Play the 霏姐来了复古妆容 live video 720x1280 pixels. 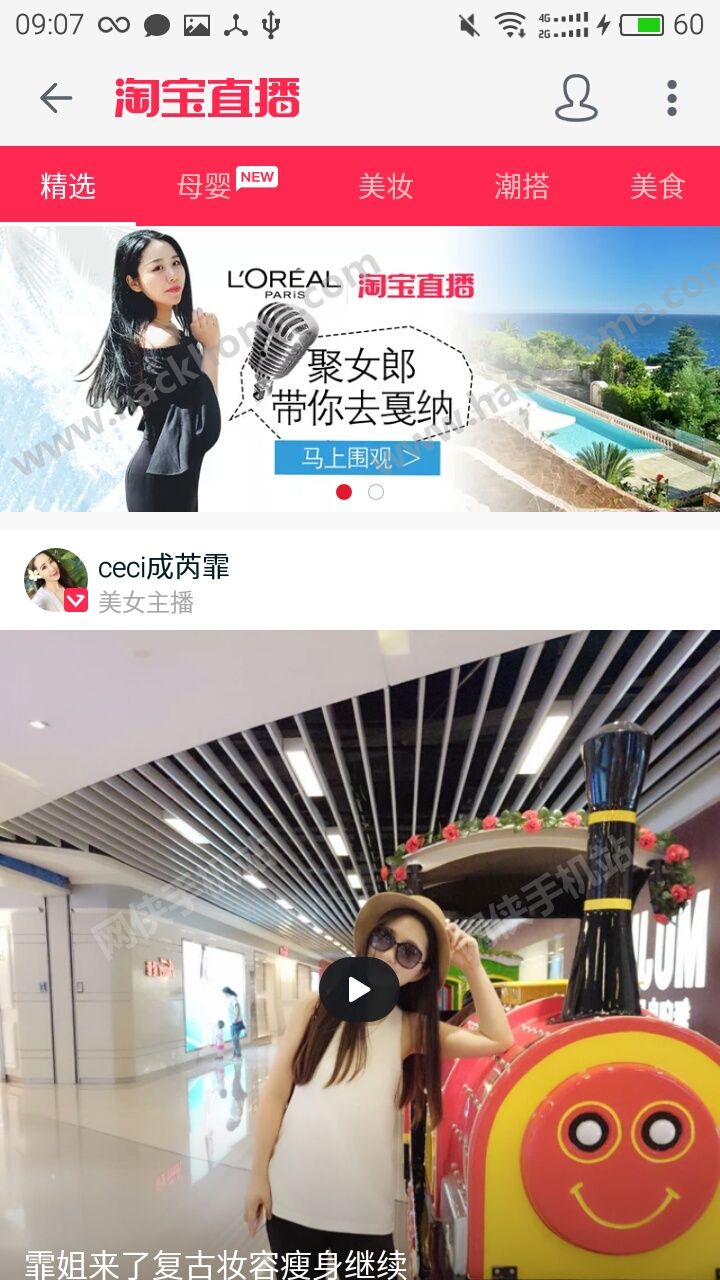[359, 990]
